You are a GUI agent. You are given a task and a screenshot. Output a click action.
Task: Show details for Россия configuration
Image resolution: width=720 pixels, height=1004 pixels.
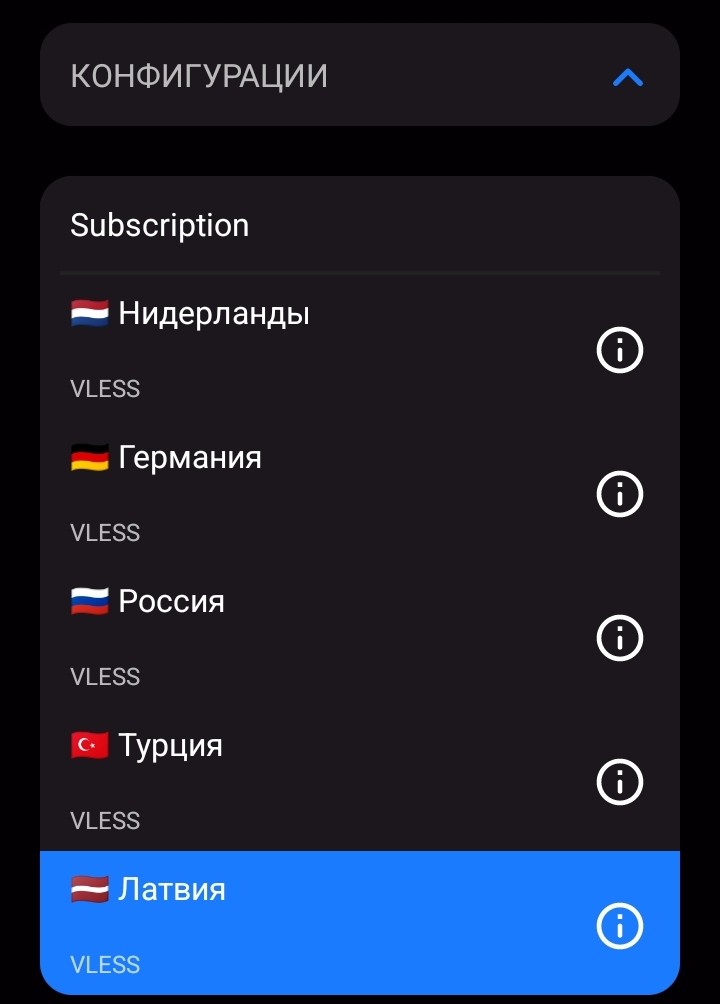[x=619, y=638]
